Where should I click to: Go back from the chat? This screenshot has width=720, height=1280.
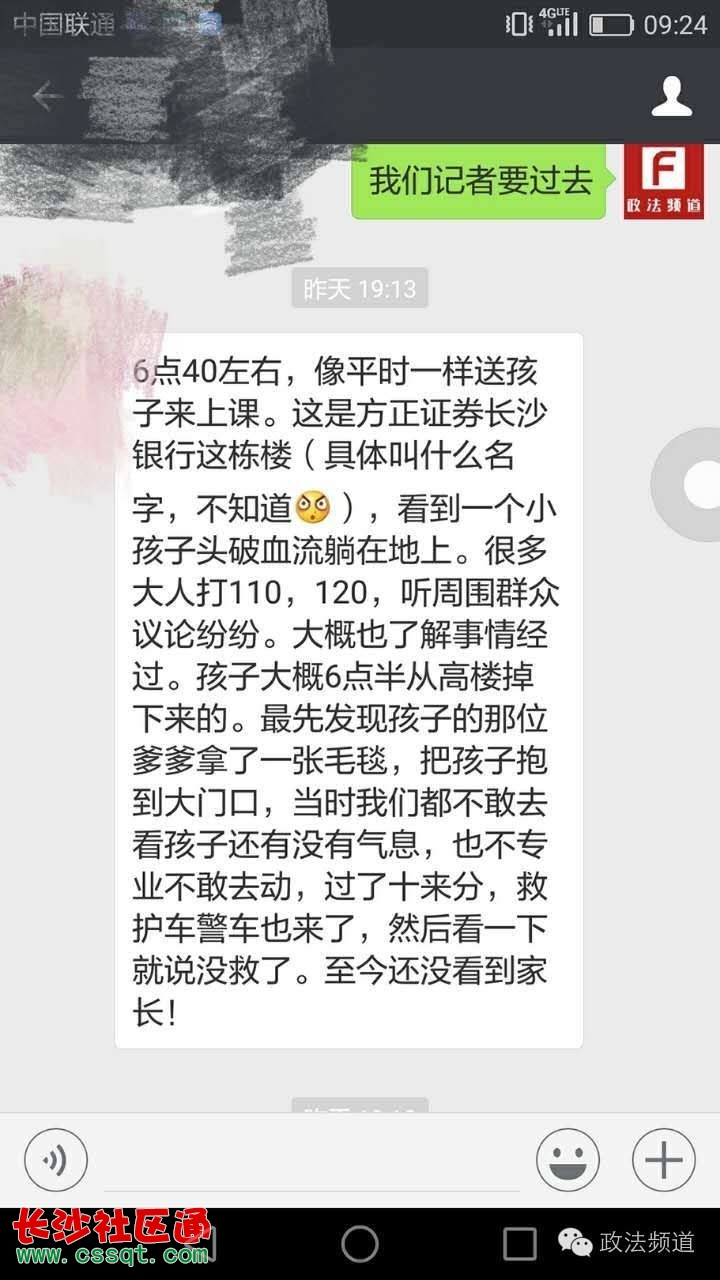[x=47, y=96]
